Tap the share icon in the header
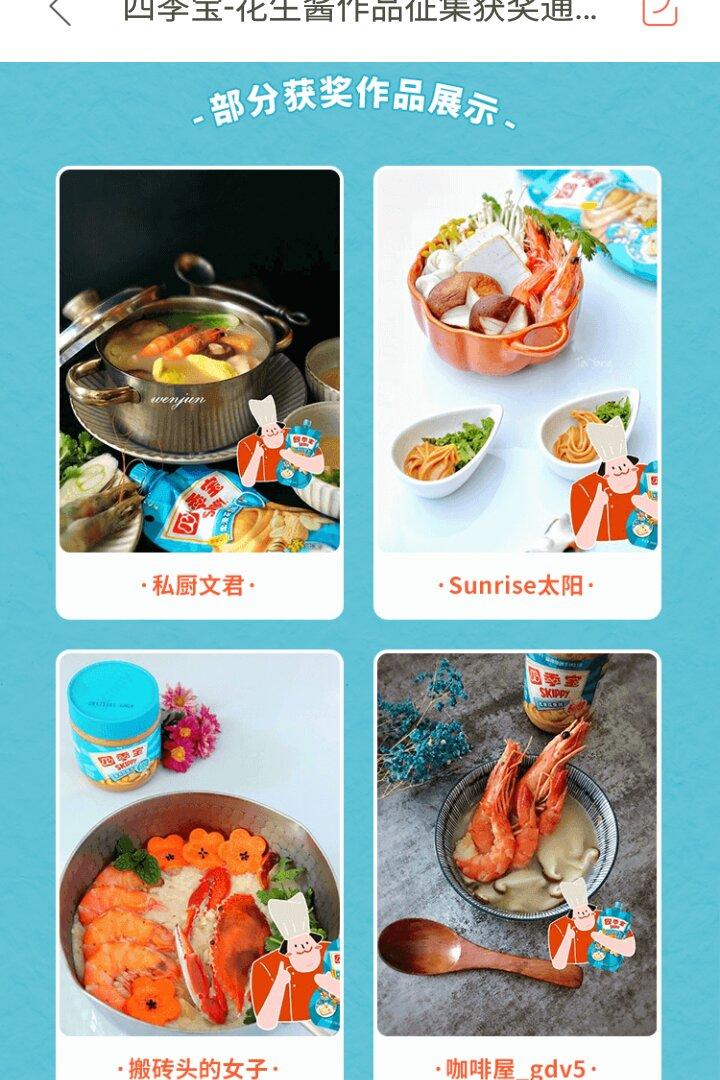The image size is (720, 1080). click(659, 11)
